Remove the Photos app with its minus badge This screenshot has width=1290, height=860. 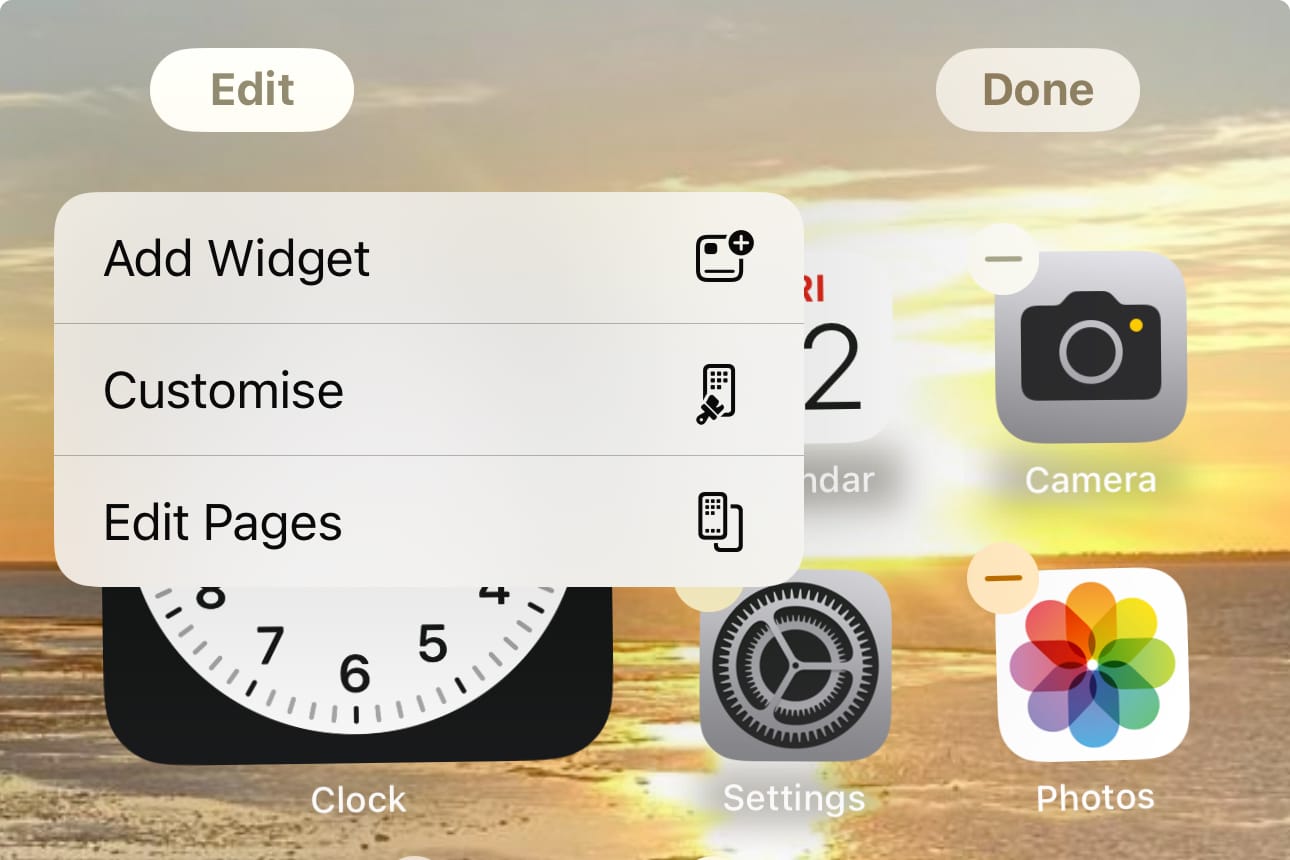click(x=1003, y=578)
